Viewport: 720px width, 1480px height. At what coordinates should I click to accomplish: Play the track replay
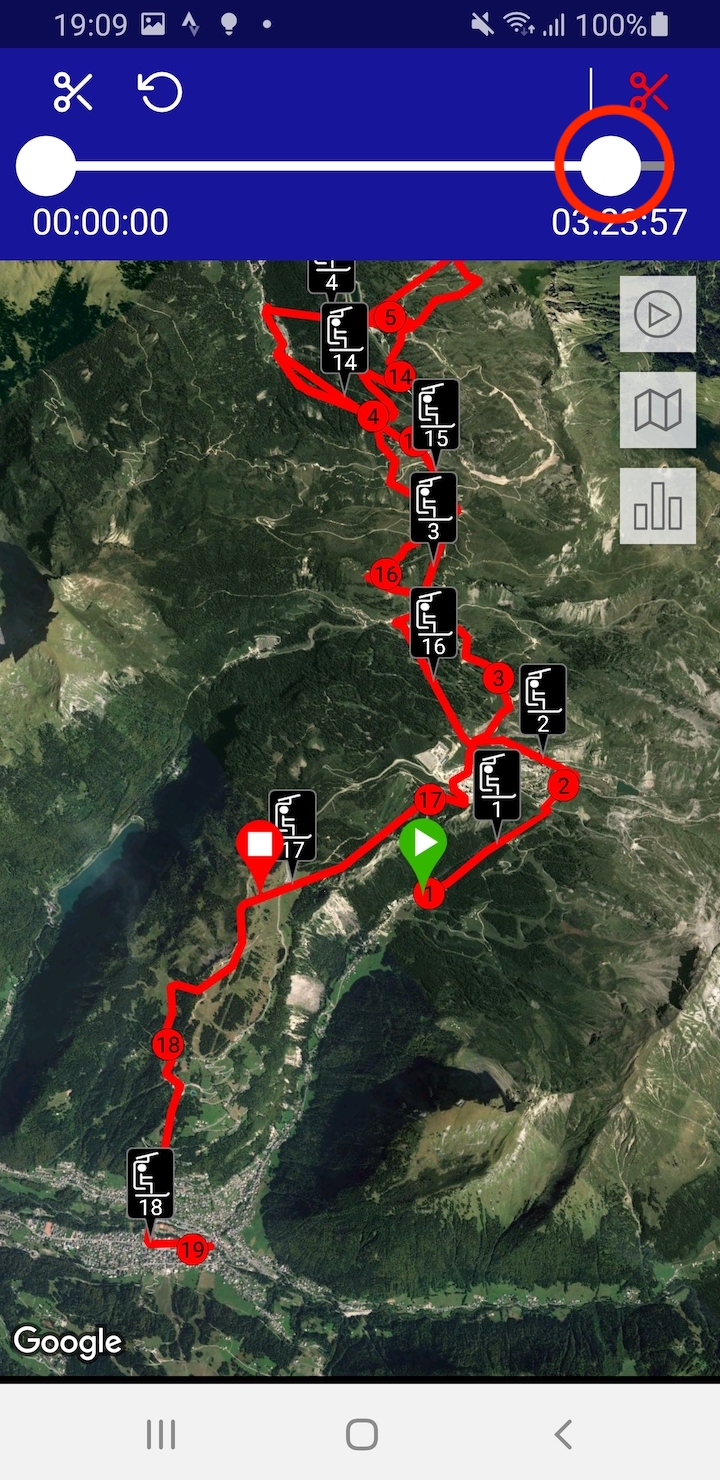657,315
